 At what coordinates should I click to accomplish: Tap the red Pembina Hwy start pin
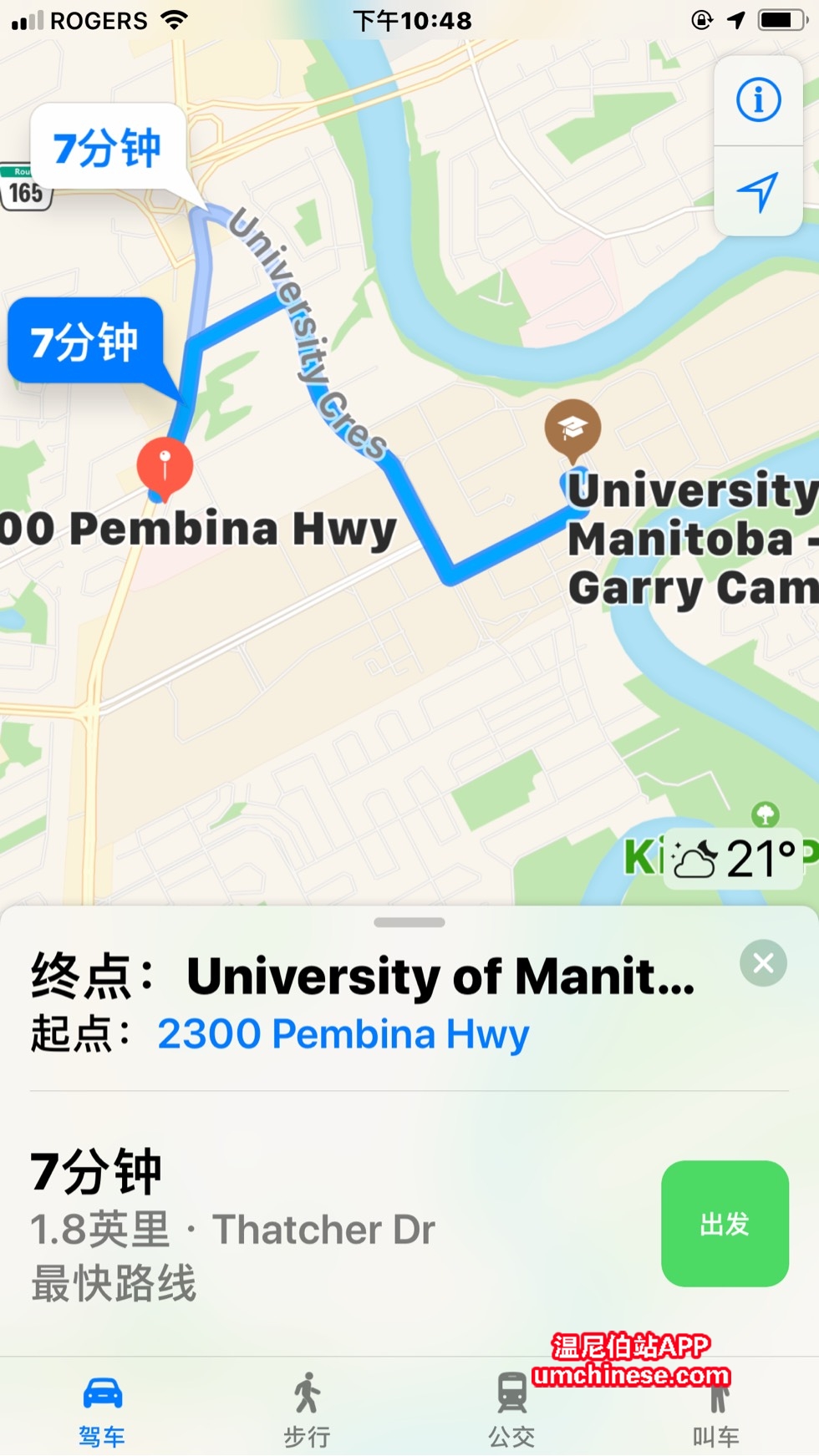coord(165,466)
